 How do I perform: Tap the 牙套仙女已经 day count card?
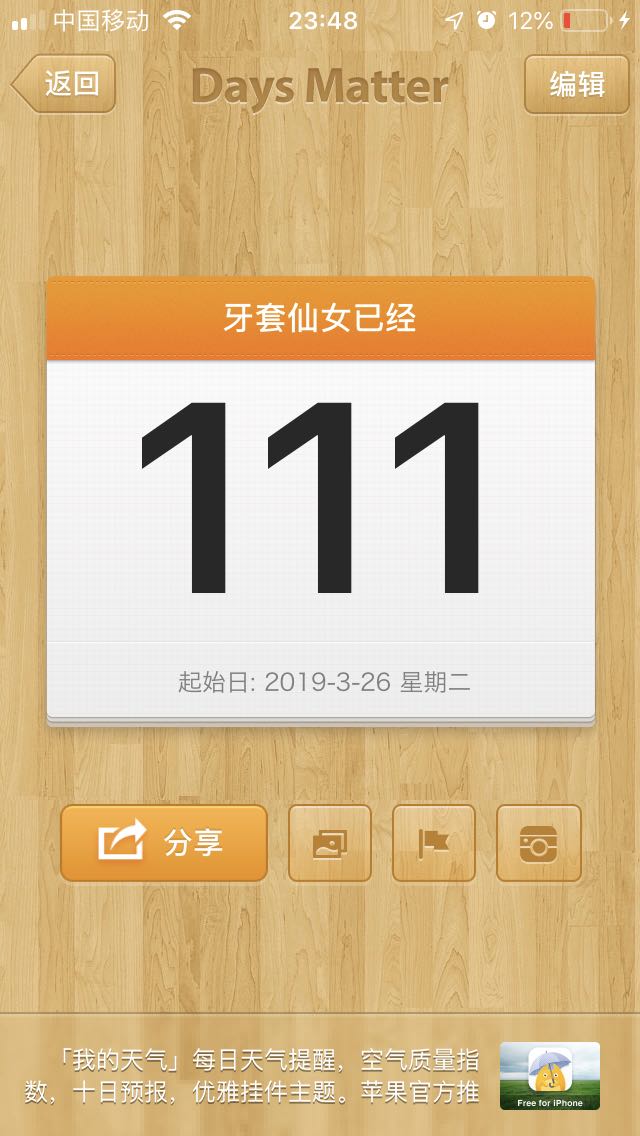click(320, 500)
